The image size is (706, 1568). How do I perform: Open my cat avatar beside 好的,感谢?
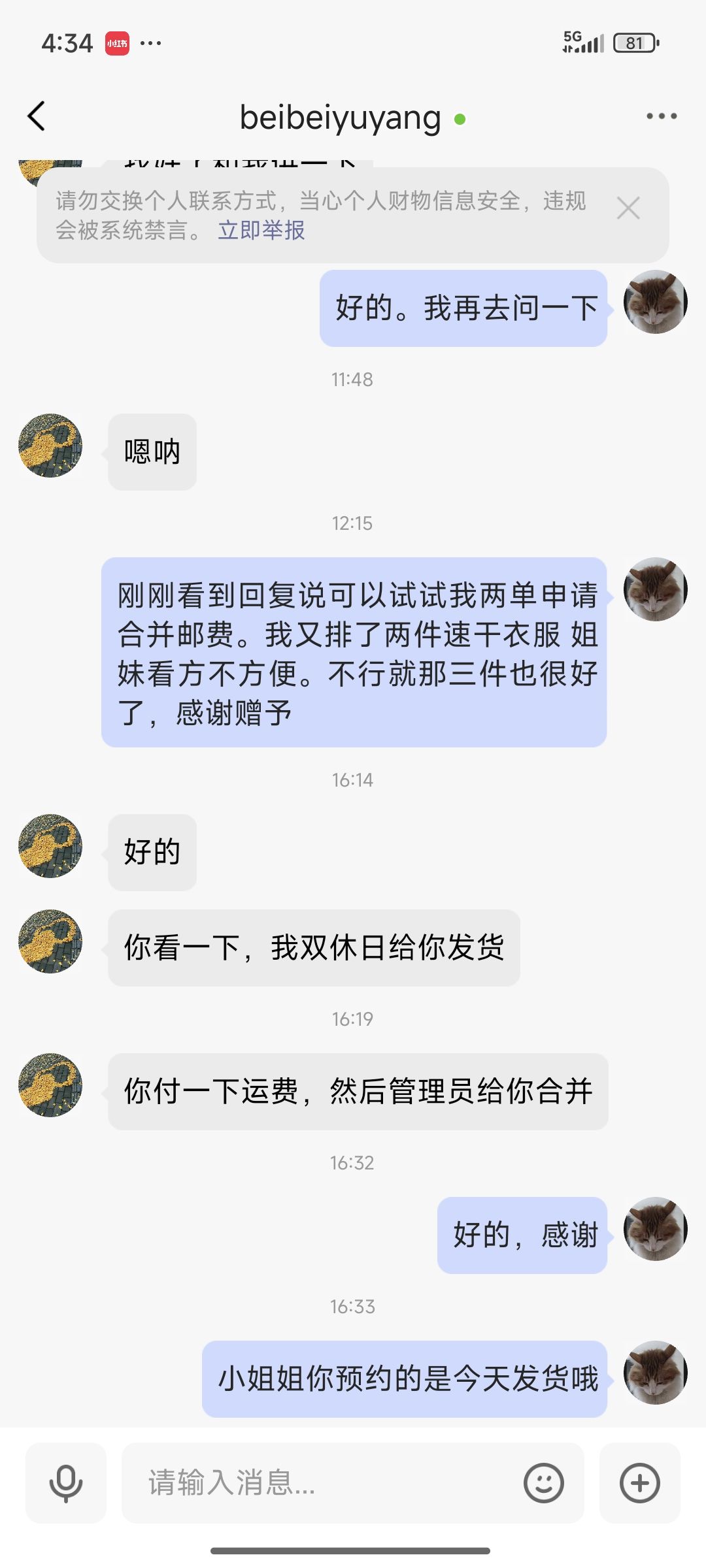(x=656, y=1229)
